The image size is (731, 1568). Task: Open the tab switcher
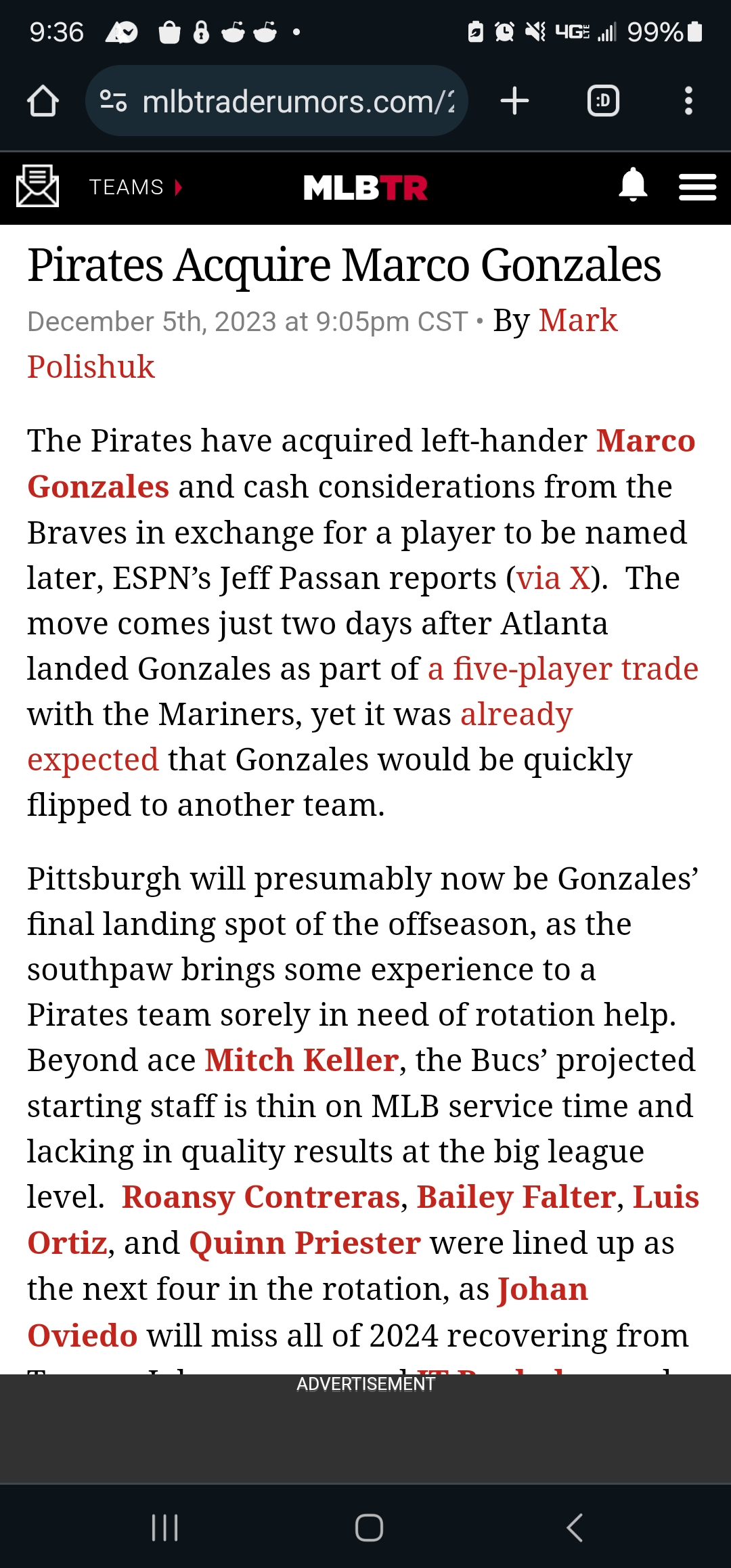point(602,101)
